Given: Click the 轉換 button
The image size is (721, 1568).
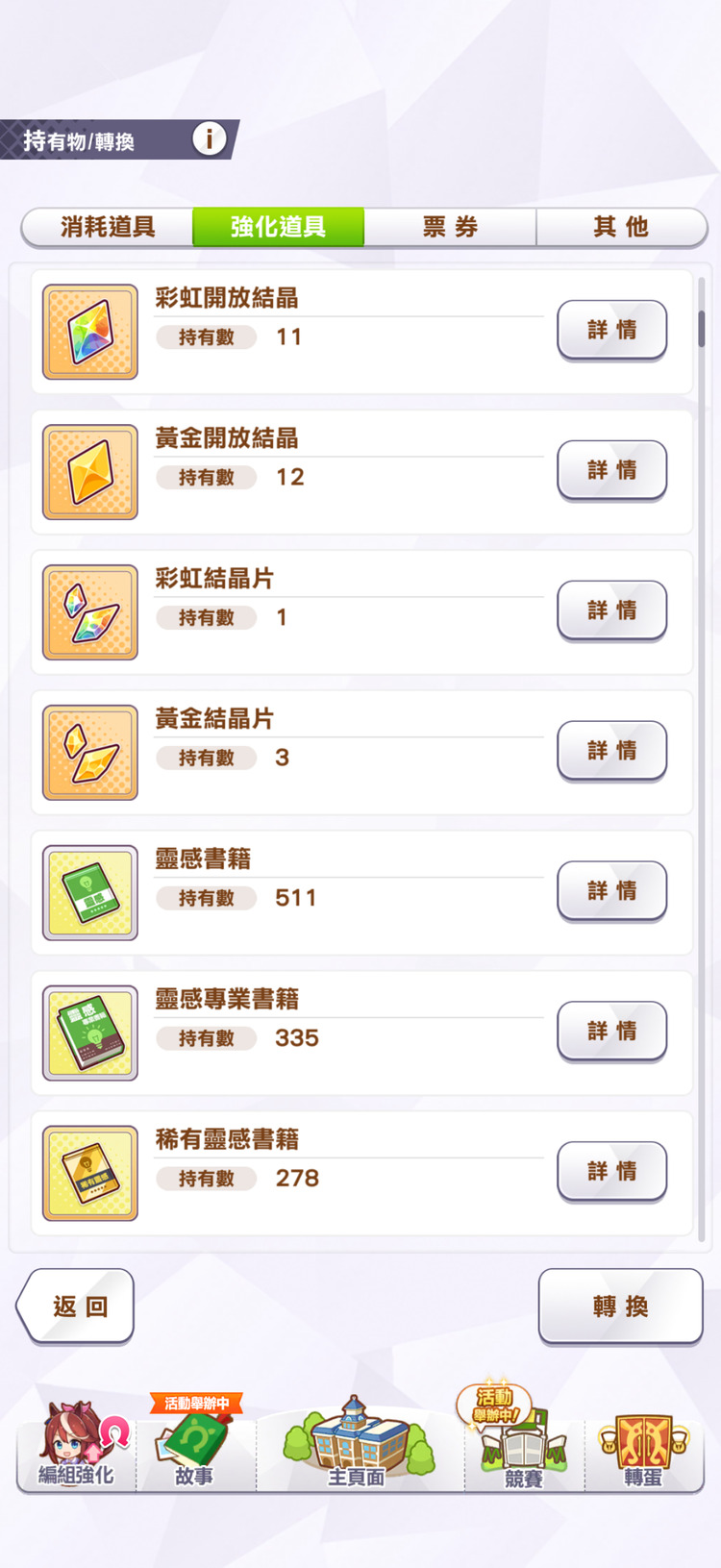Looking at the screenshot, I should pyautogui.click(x=620, y=1307).
